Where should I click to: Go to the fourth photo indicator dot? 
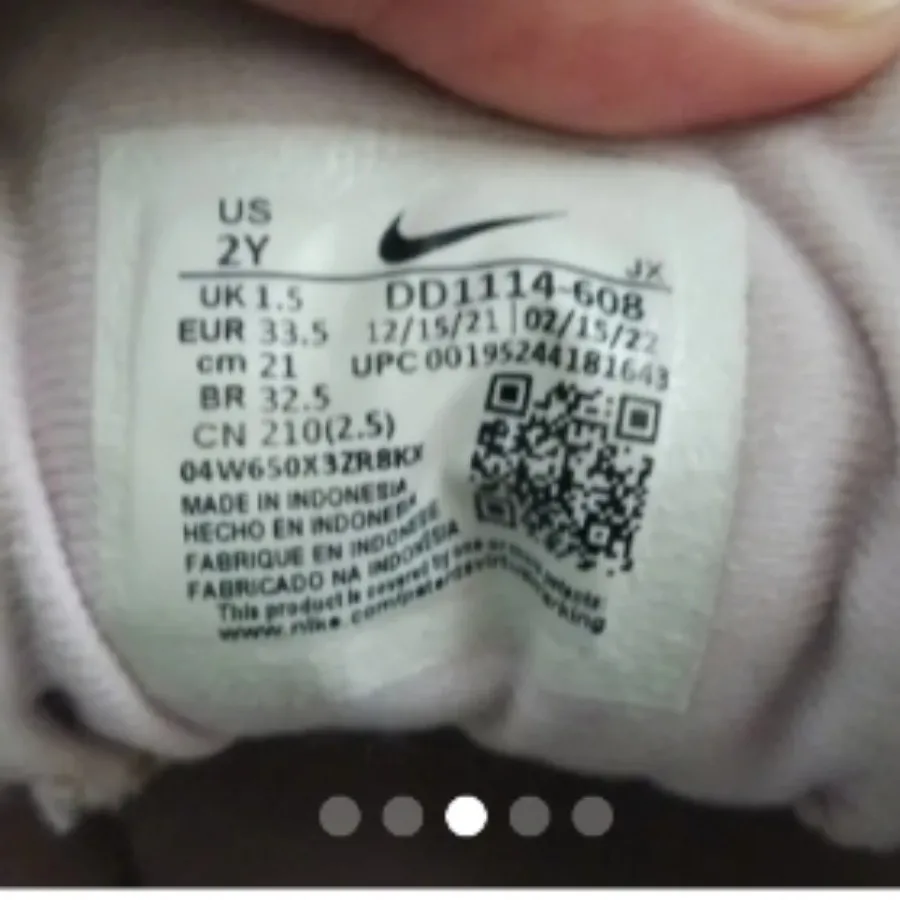click(x=529, y=816)
